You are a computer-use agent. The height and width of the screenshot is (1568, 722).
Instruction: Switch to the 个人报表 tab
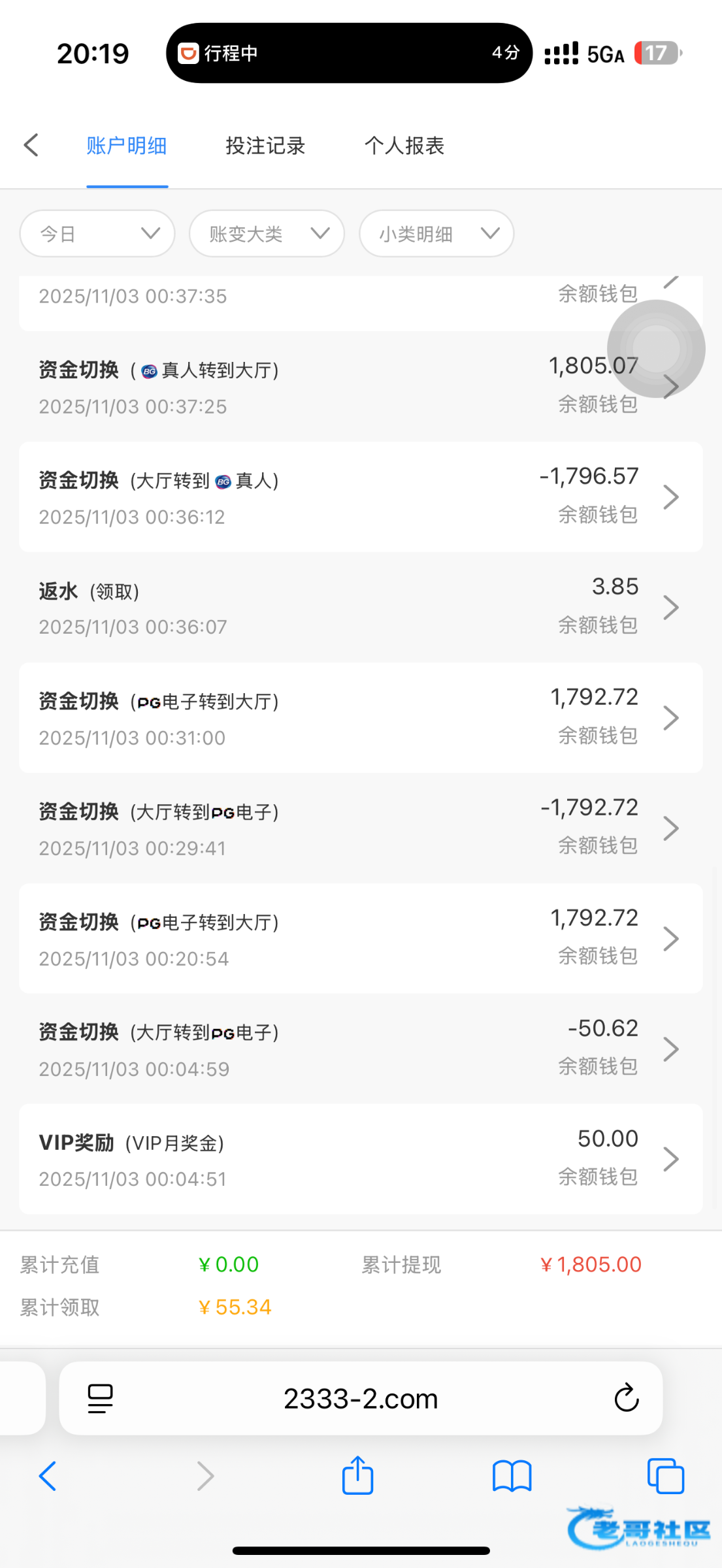(x=404, y=146)
